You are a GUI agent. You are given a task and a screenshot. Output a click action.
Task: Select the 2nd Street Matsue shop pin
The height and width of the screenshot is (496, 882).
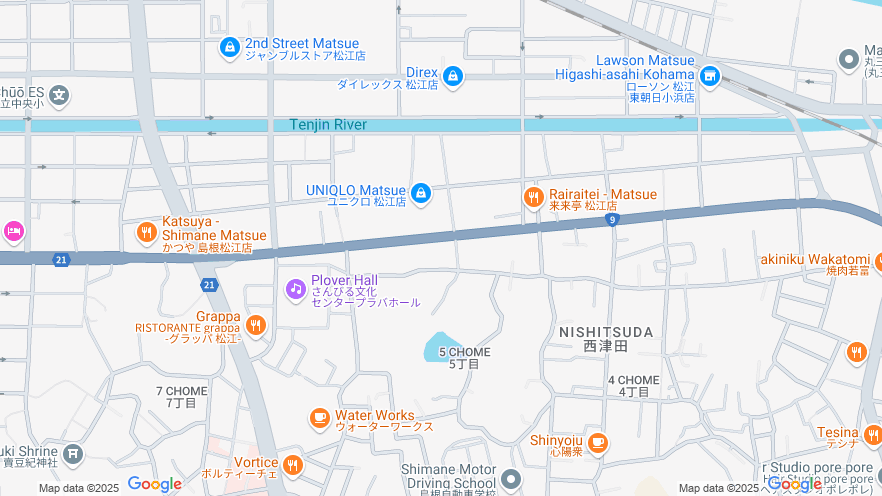(x=230, y=46)
